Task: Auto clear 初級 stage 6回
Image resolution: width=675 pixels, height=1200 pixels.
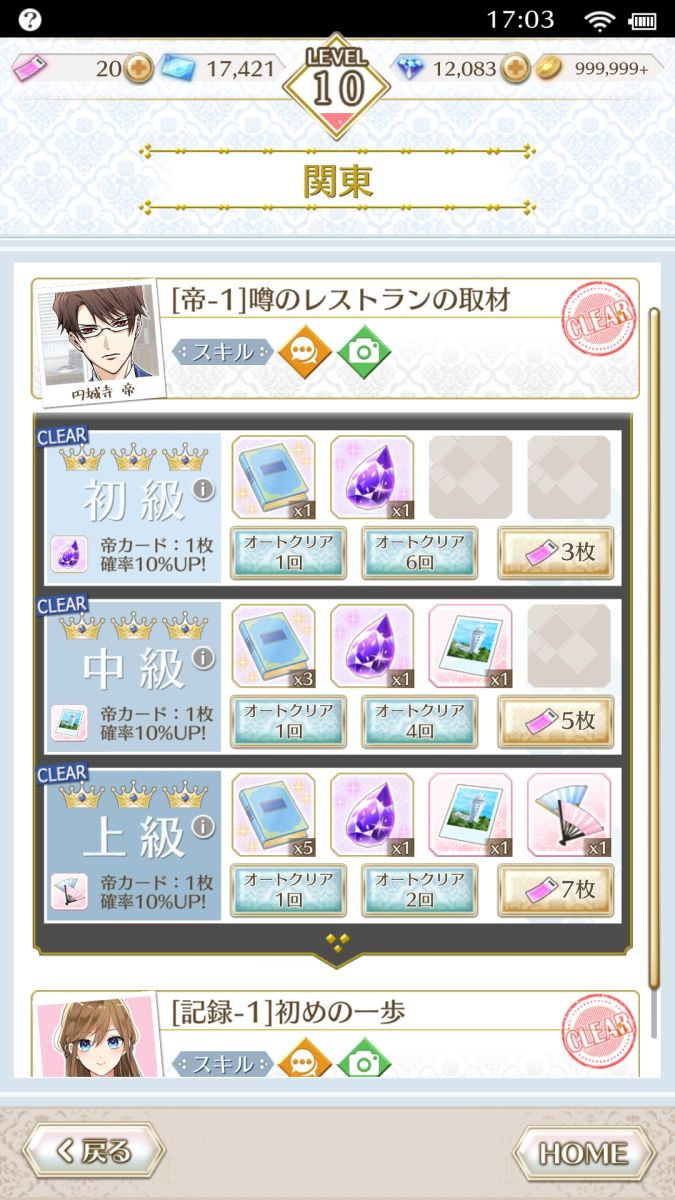Action: pyautogui.click(x=419, y=552)
